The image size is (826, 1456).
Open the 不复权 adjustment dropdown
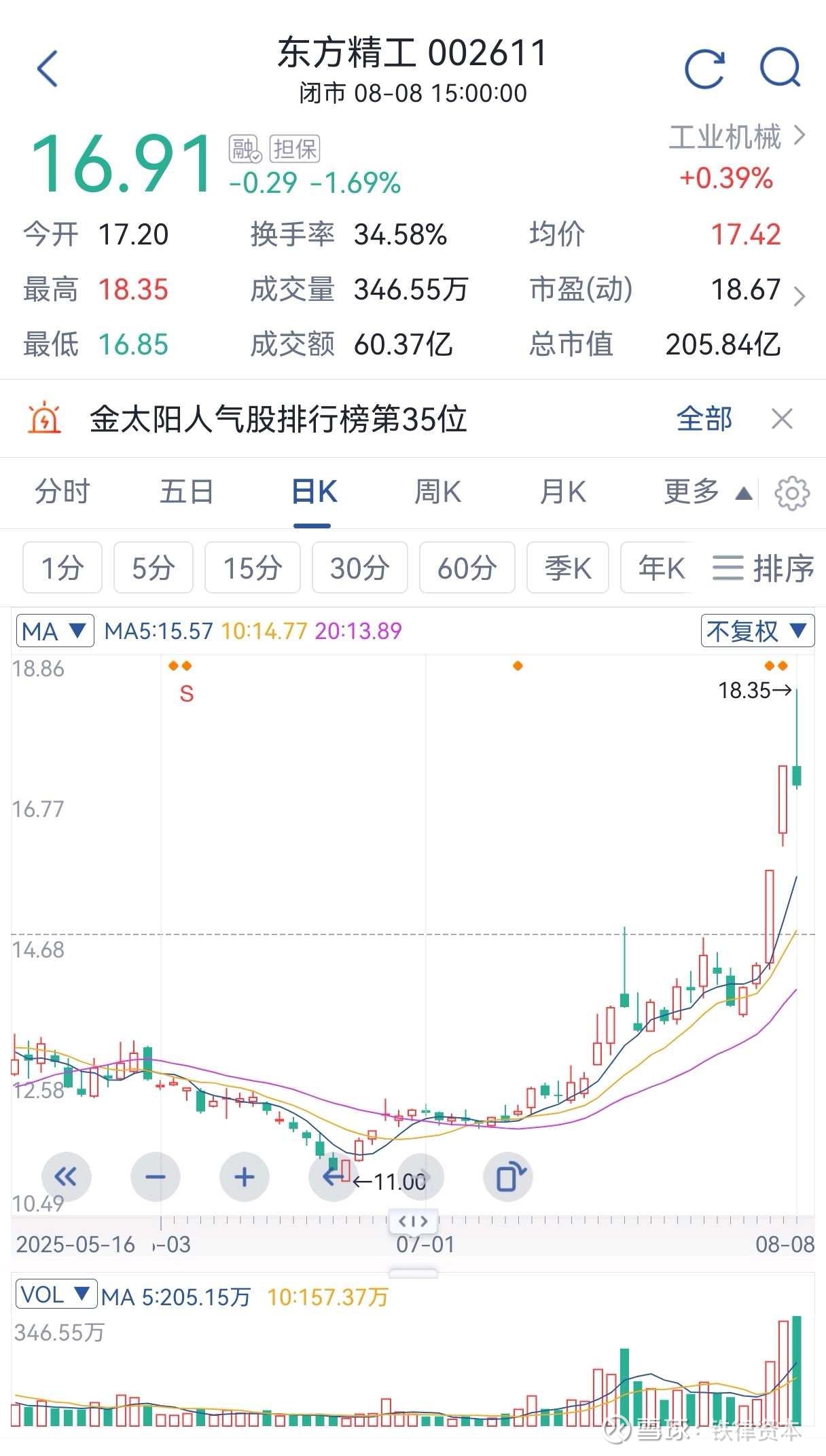pos(757,631)
